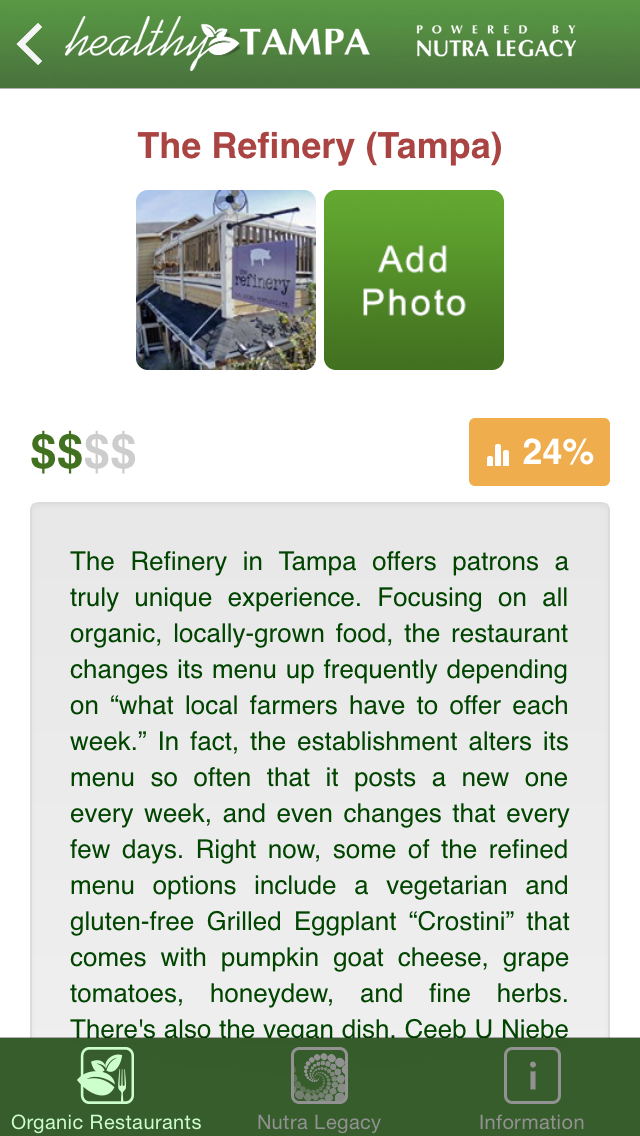Tap the Add Photo button
This screenshot has height=1136, width=640.
[x=414, y=280]
